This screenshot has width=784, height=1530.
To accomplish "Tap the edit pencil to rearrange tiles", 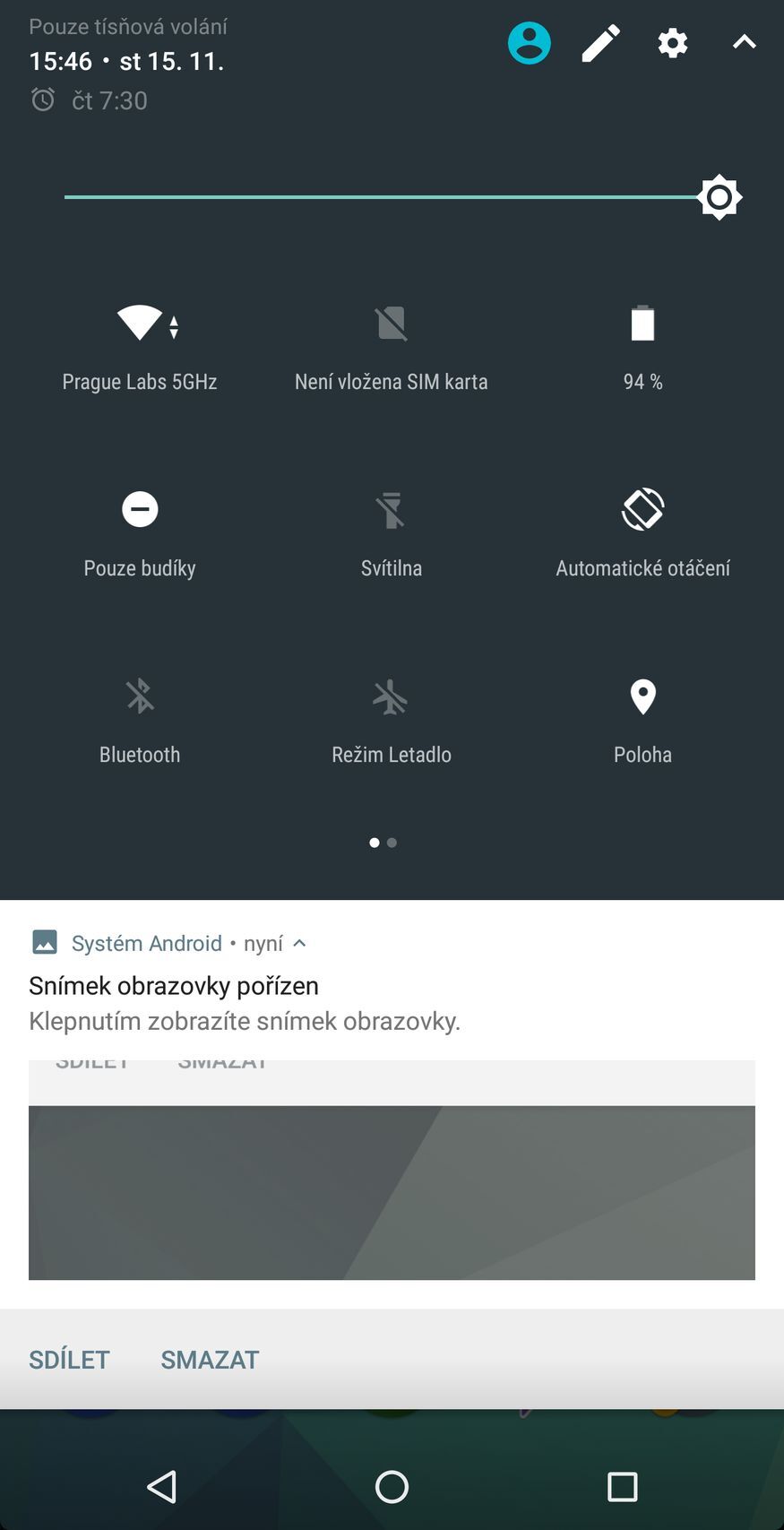I will tap(600, 42).
